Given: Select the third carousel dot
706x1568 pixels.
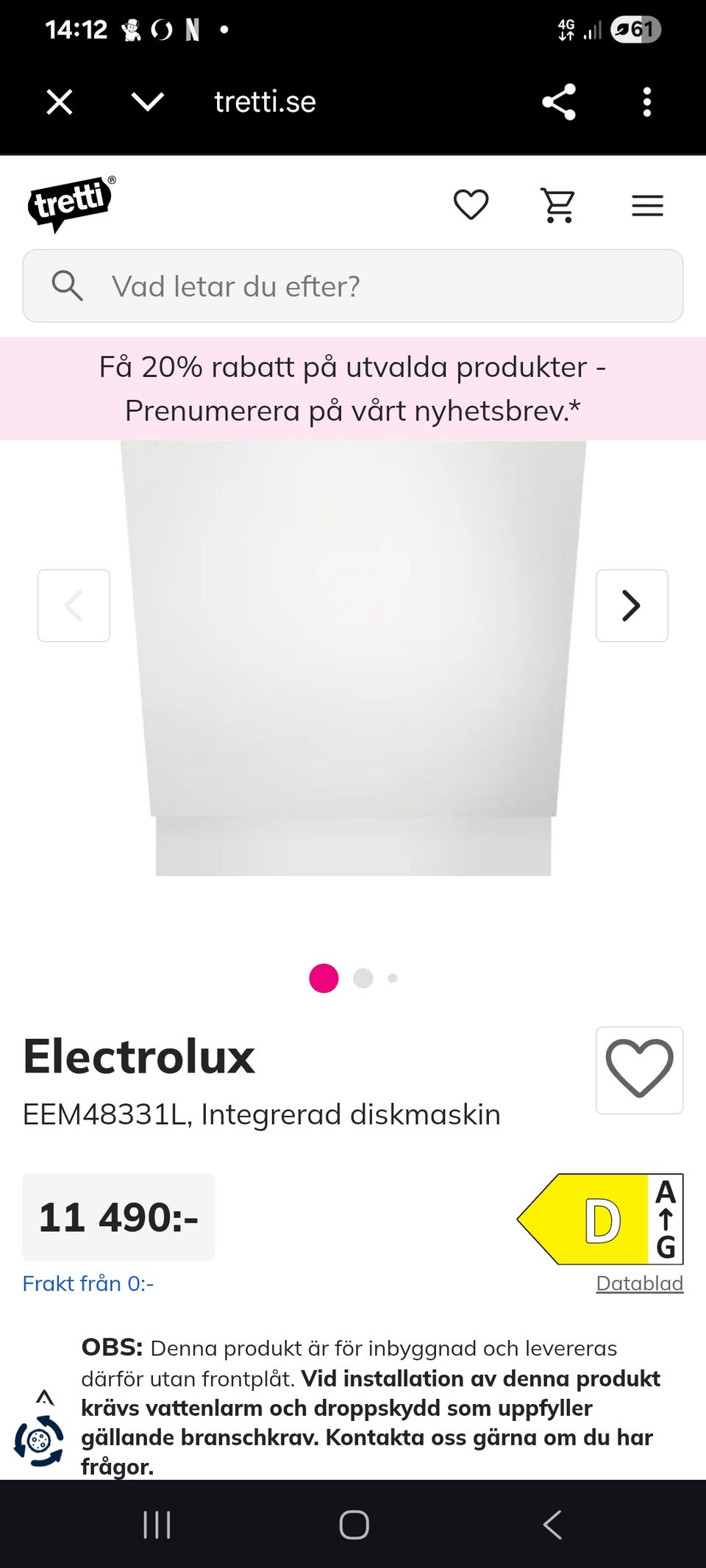Looking at the screenshot, I should pos(392,978).
